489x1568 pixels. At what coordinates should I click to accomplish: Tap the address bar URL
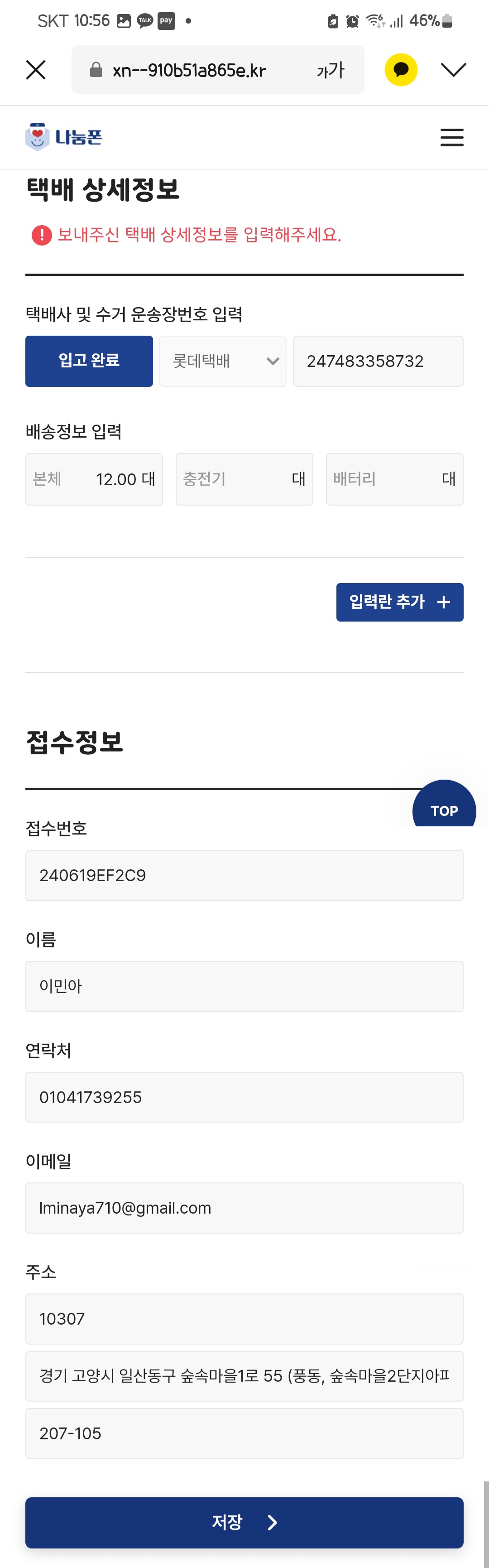(x=189, y=70)
